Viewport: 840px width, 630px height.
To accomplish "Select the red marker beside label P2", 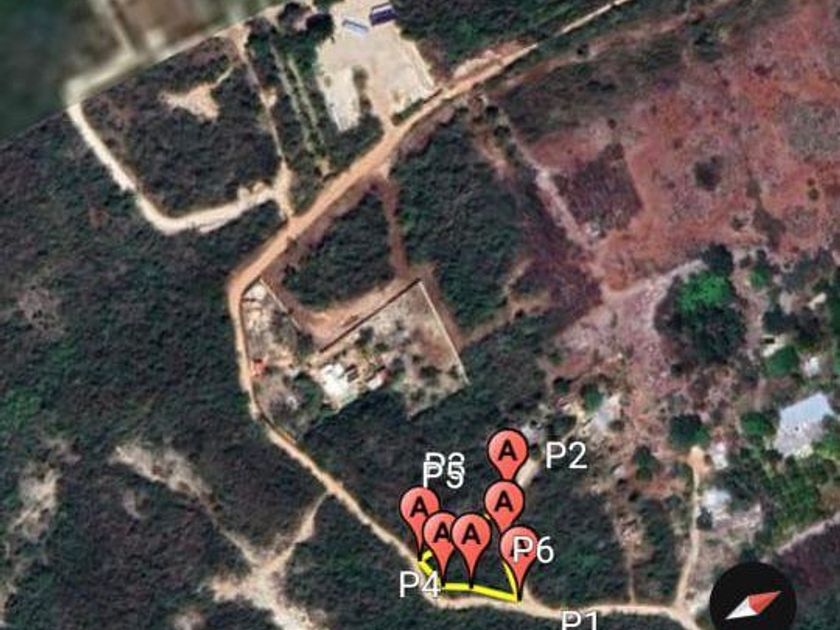I will (507, 454).
